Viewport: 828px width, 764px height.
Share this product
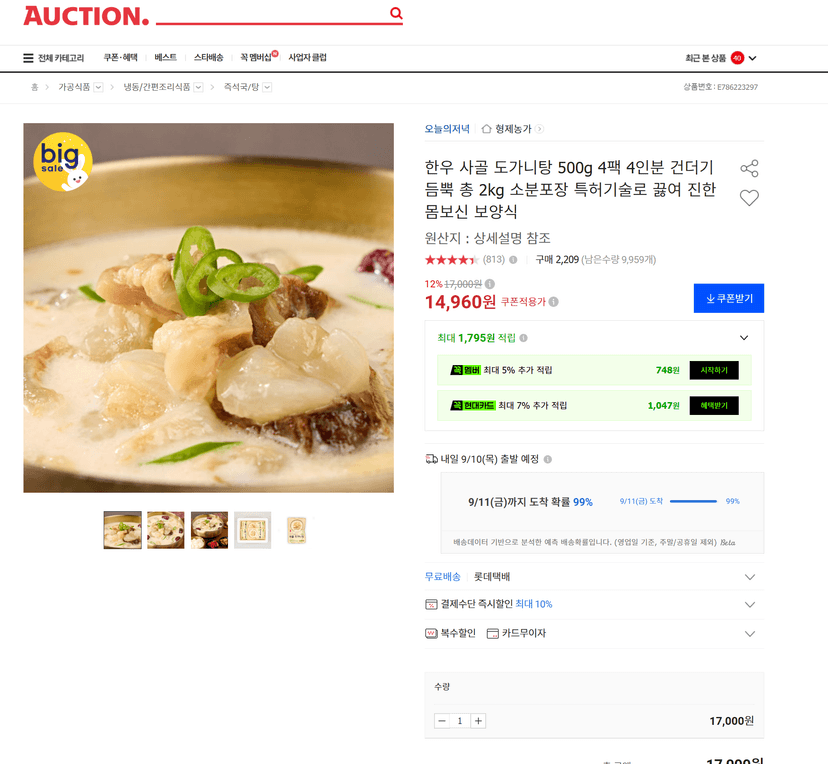tap(749, 168)
